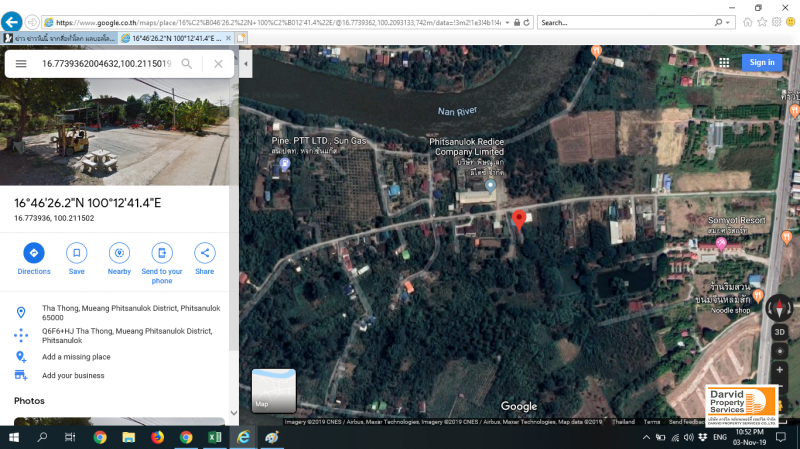Open the Google Maps hamburger menu
This screenshot has height=449, width=800.
(x=21, y=63)
